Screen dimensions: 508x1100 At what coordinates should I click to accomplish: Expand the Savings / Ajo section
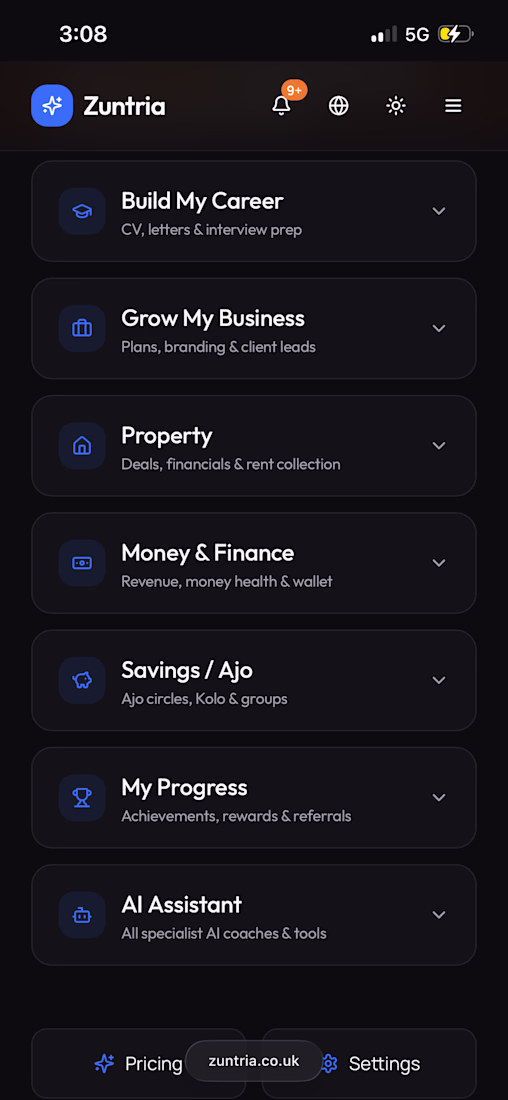[254, 680]
